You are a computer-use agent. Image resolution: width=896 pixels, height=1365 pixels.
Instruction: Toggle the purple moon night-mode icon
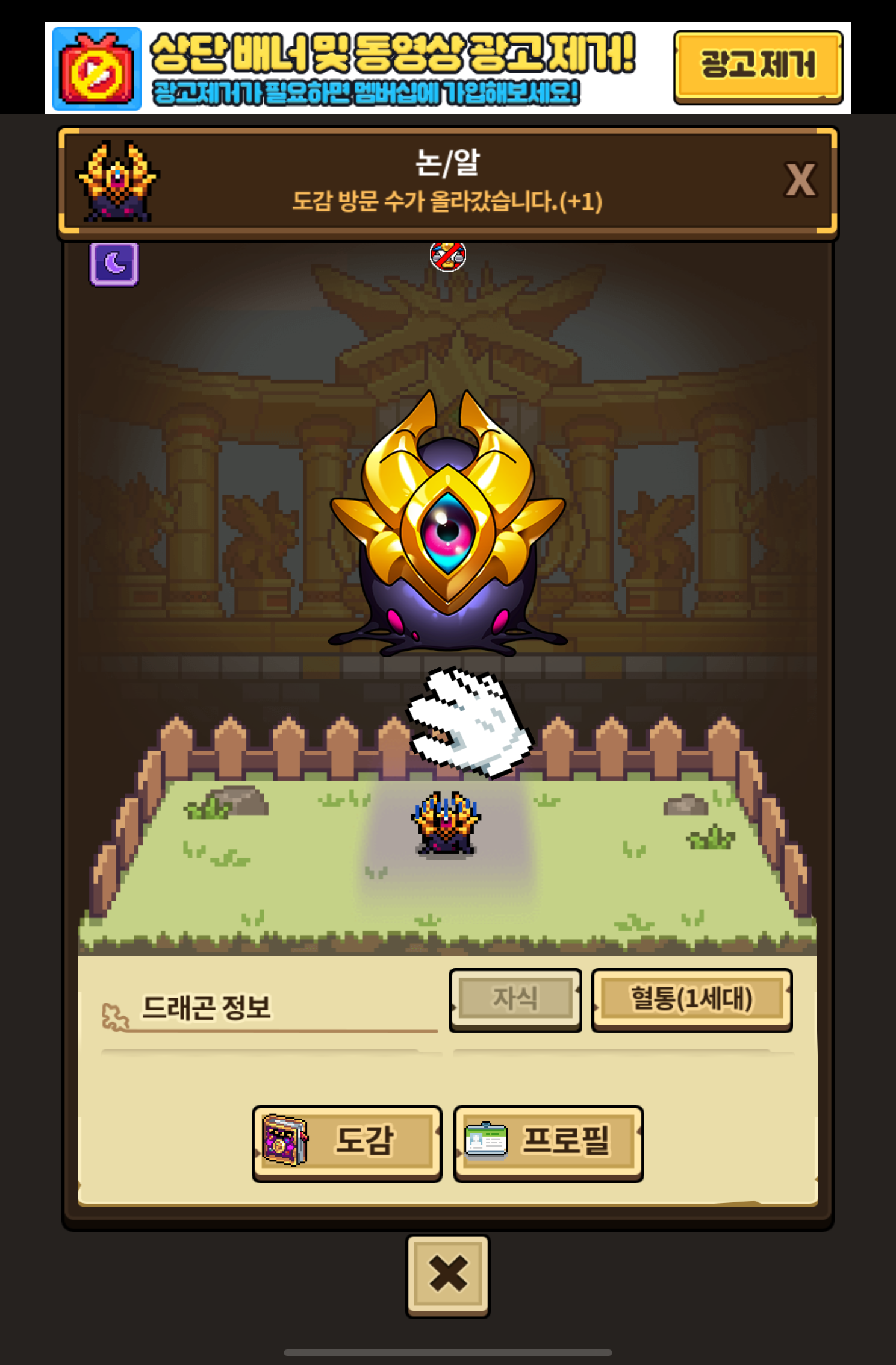tap(114, 264)
